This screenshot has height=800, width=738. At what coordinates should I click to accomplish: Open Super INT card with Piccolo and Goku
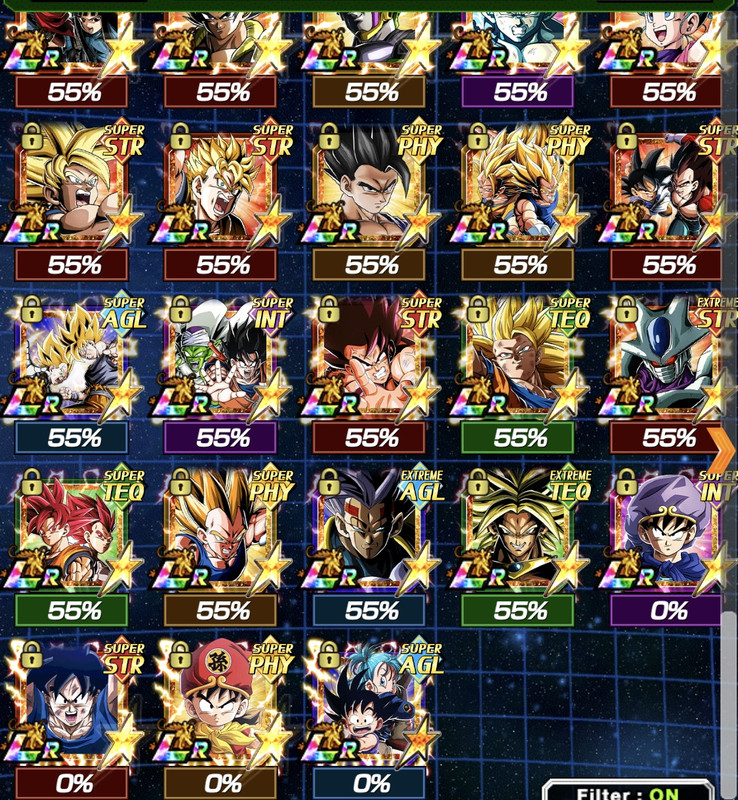(x=222, y=357)
